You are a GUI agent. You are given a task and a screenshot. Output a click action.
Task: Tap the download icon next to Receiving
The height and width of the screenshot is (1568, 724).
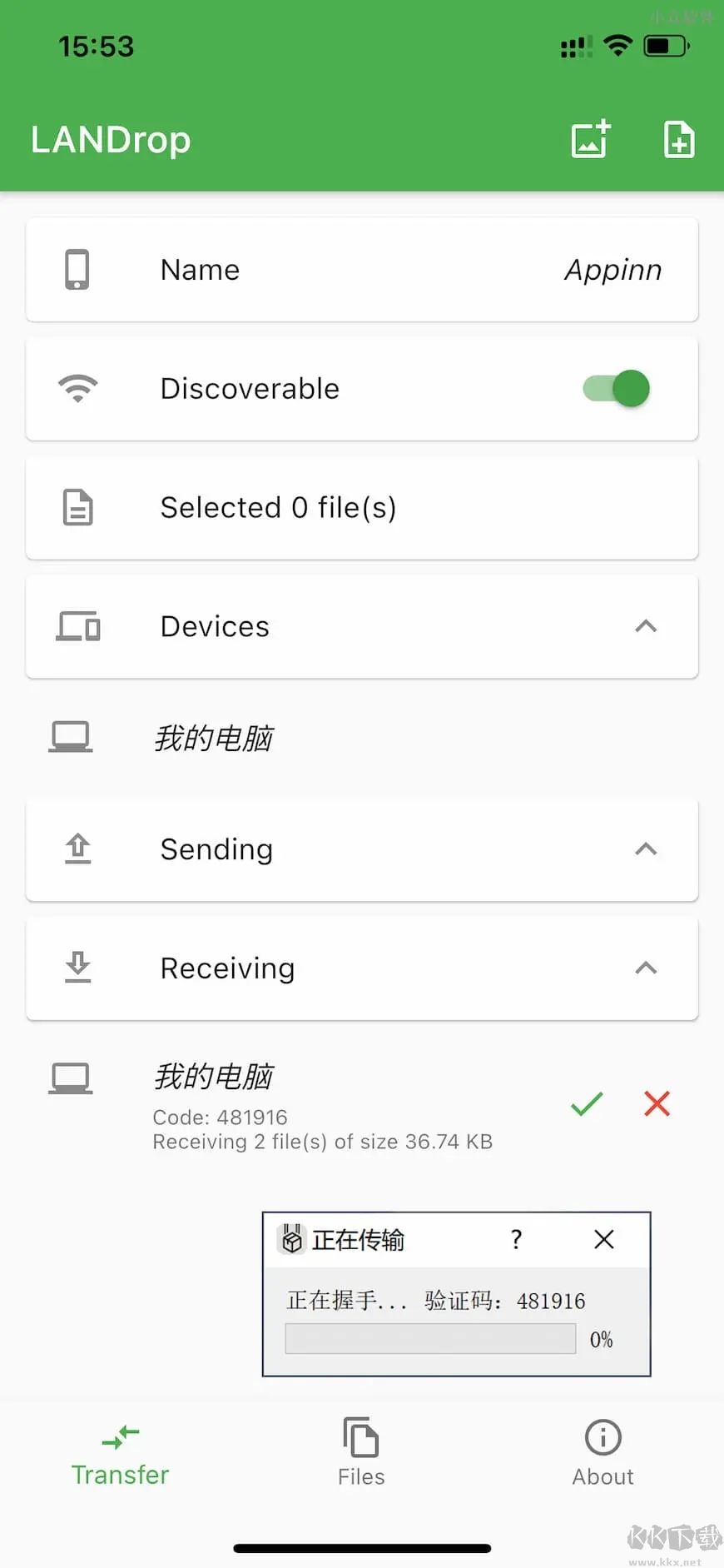tap(77, 968)
